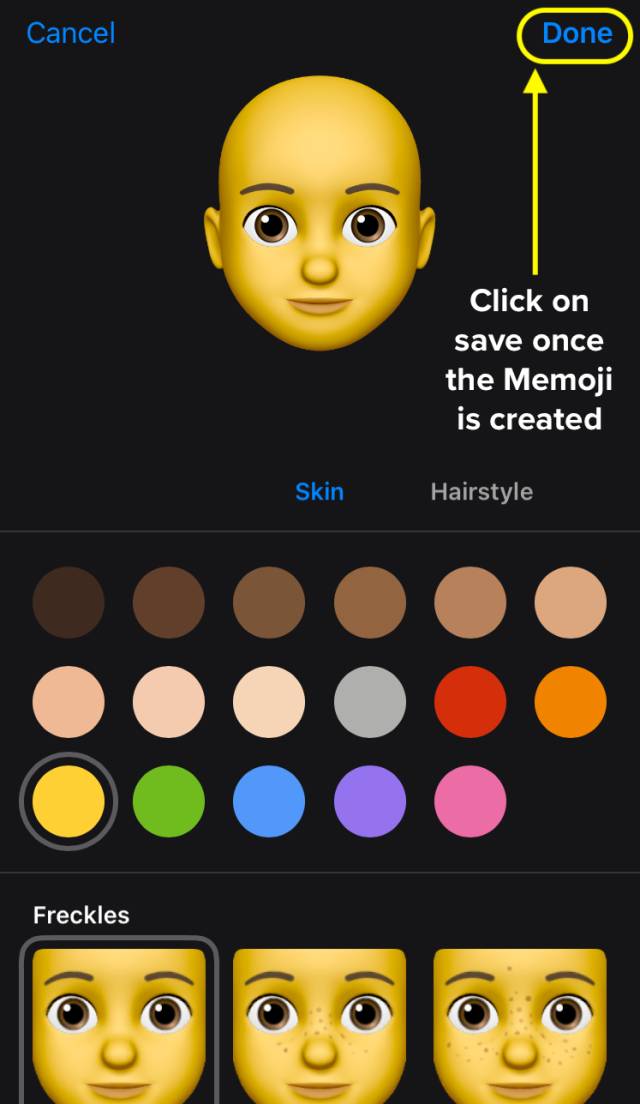
Task: Pick the pink skin color
Action: tap(470, 801)
